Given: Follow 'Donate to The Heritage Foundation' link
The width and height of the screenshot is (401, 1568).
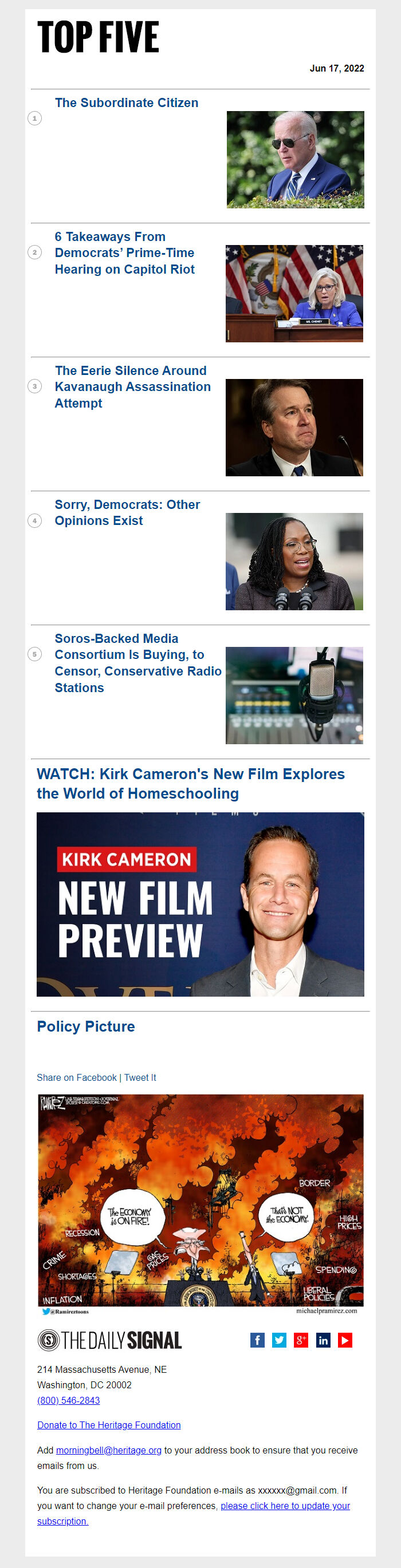Looking at the screenshot, I should (108, 1425).
